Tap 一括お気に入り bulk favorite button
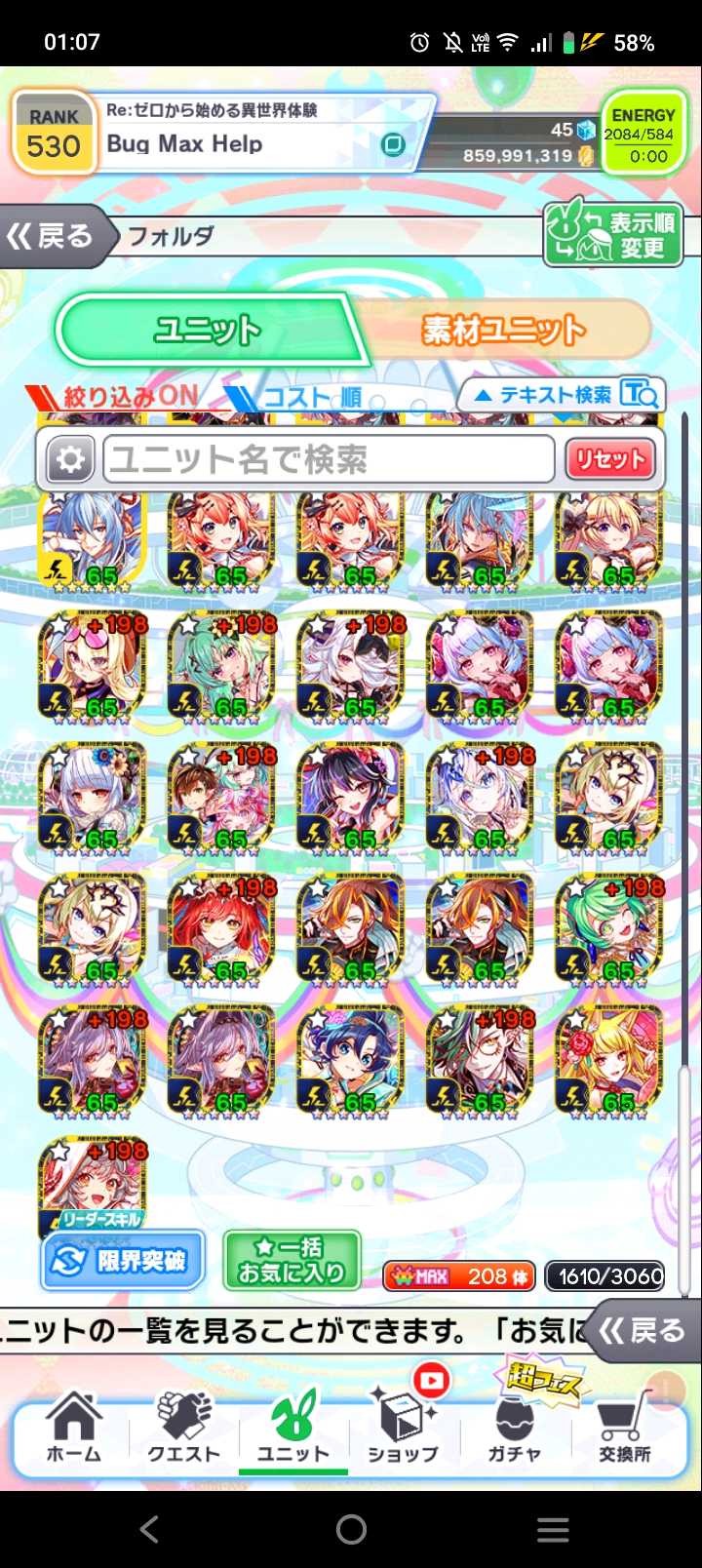Viewport: 702px width, 1568px height. 292,1260
